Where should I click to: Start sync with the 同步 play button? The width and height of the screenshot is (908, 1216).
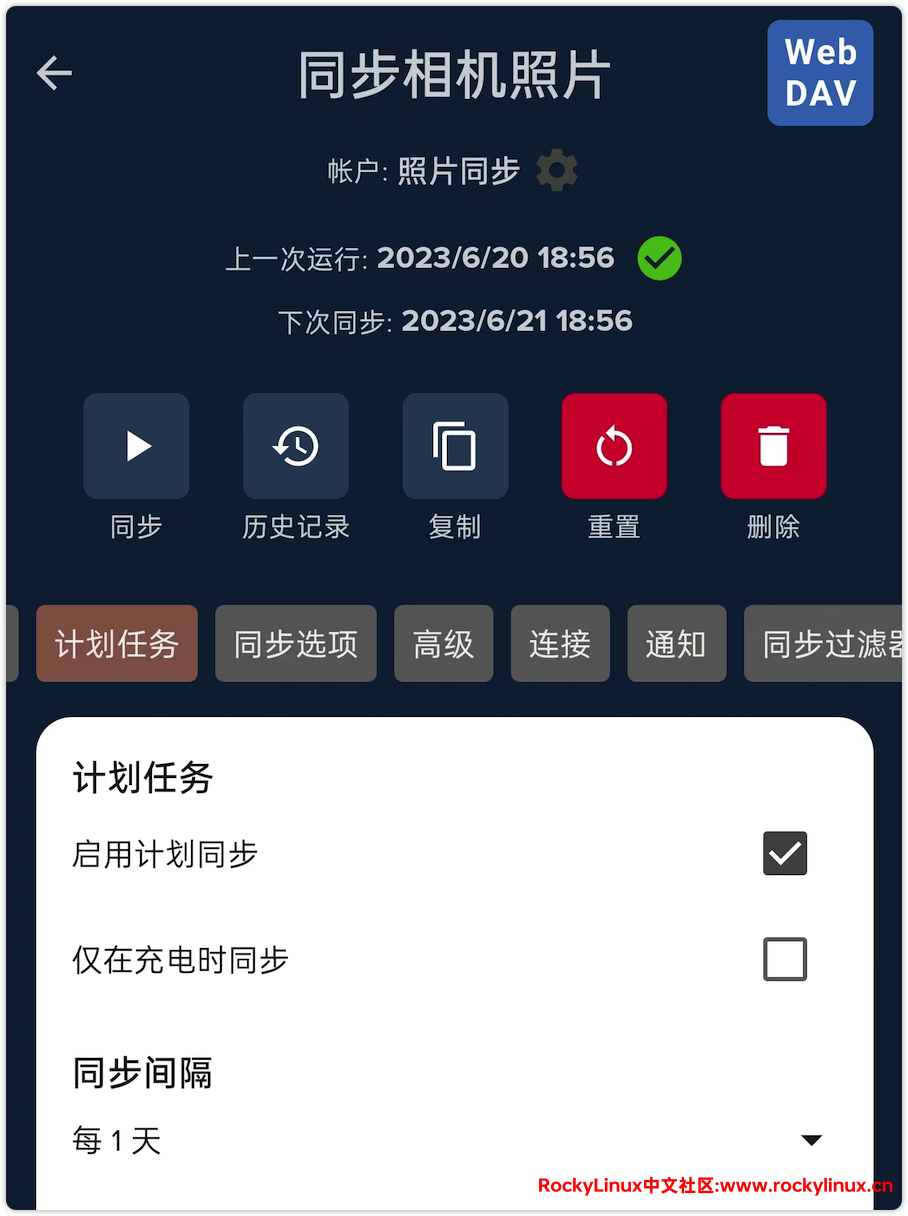[137, 446]
